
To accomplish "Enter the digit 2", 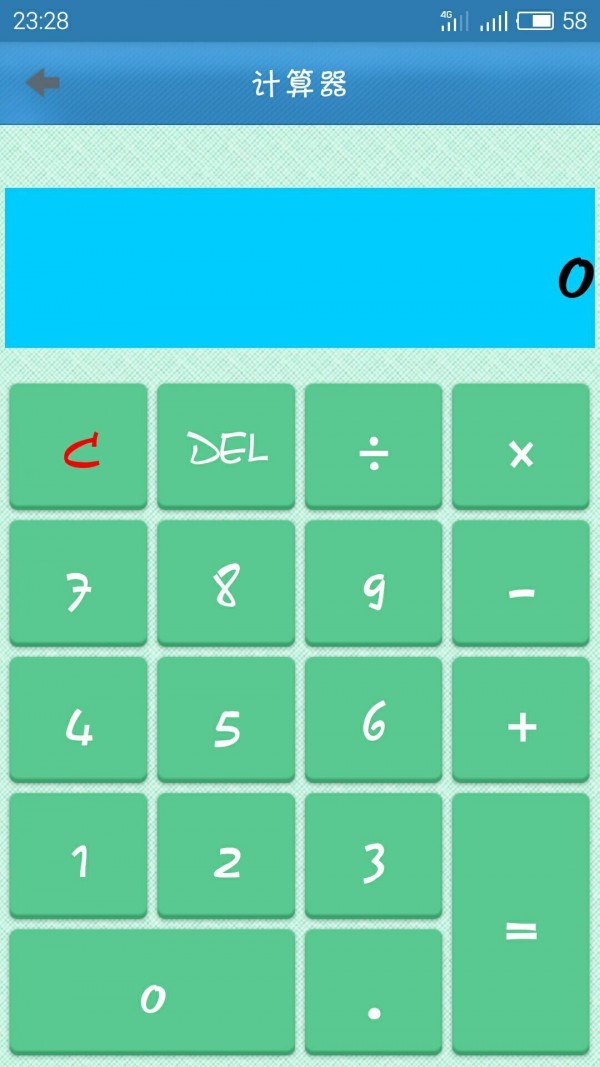I will point(226,856).
